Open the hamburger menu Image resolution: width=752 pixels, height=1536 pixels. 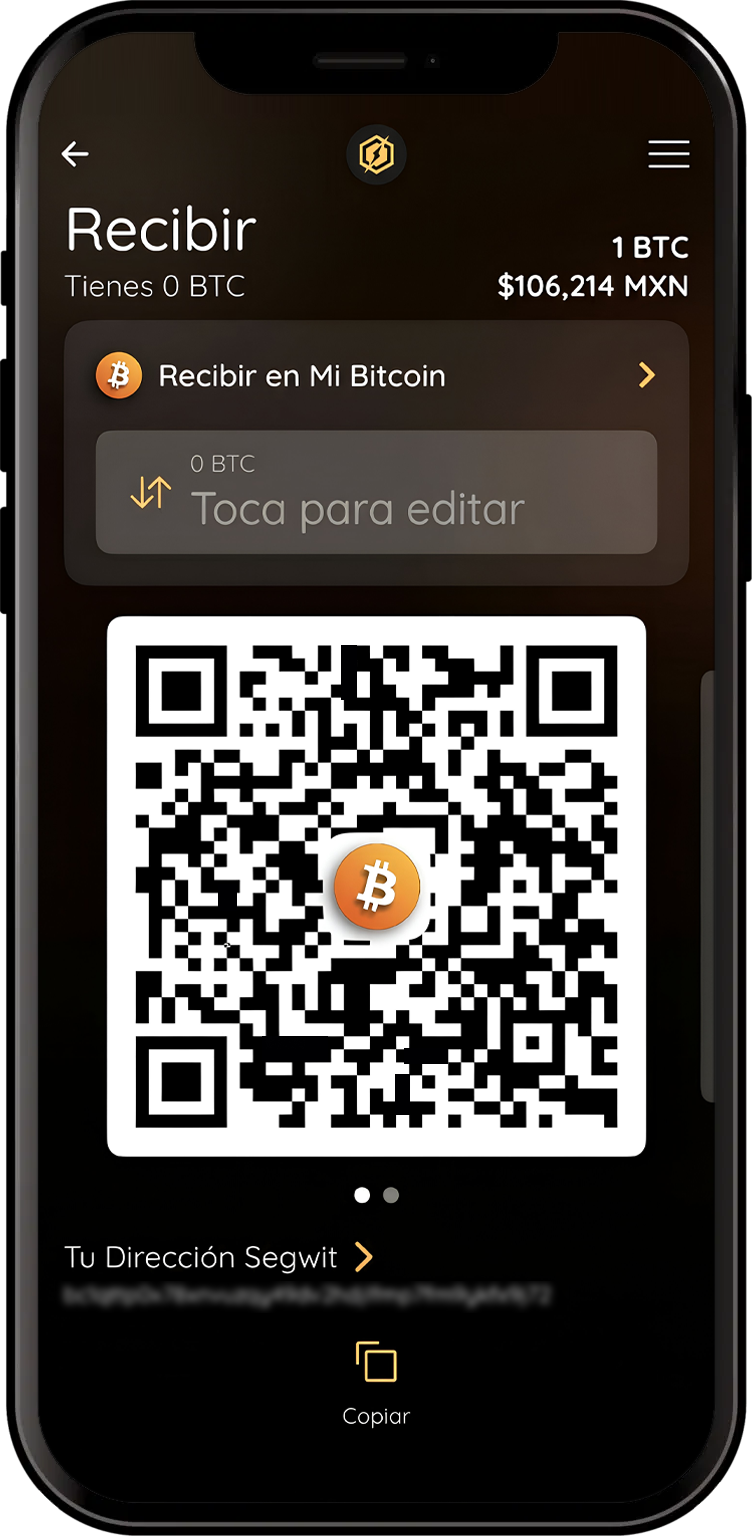(668, 154)
